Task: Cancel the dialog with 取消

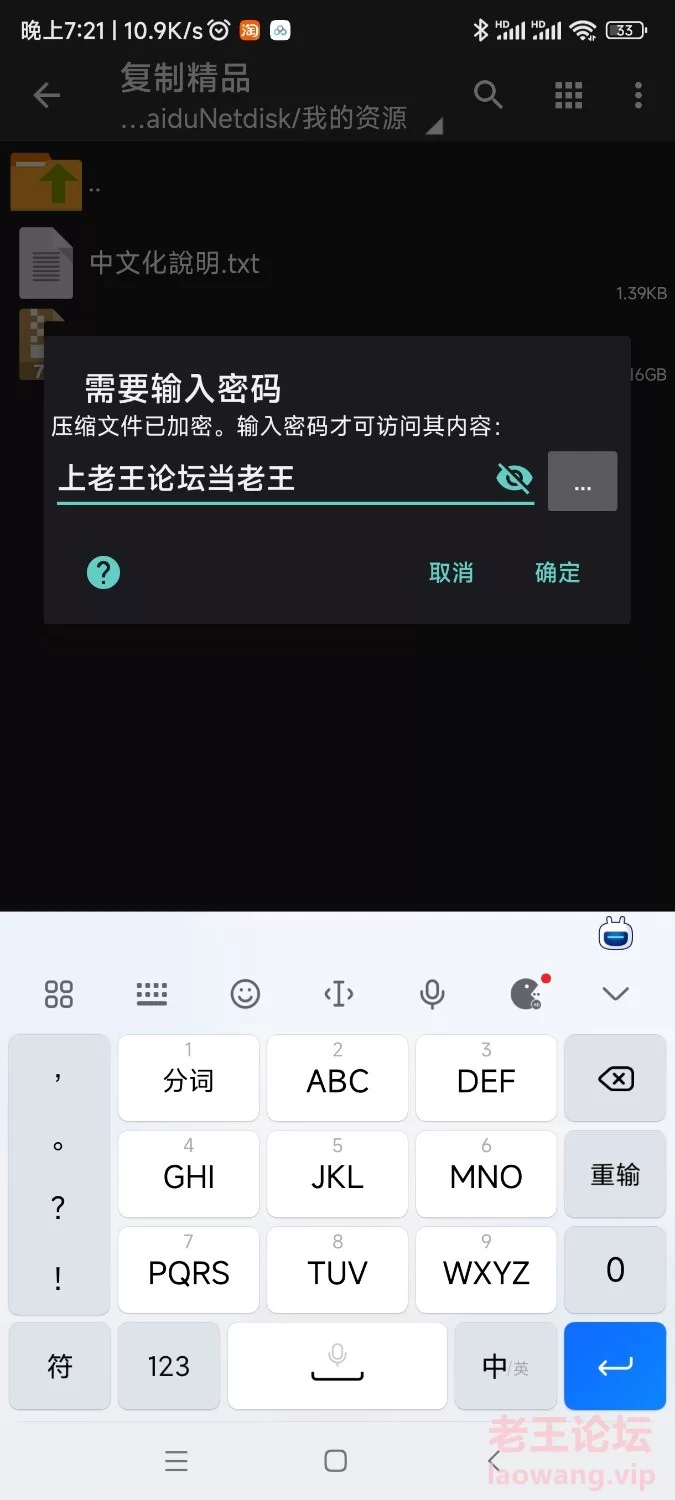Action: click(451, 572)
